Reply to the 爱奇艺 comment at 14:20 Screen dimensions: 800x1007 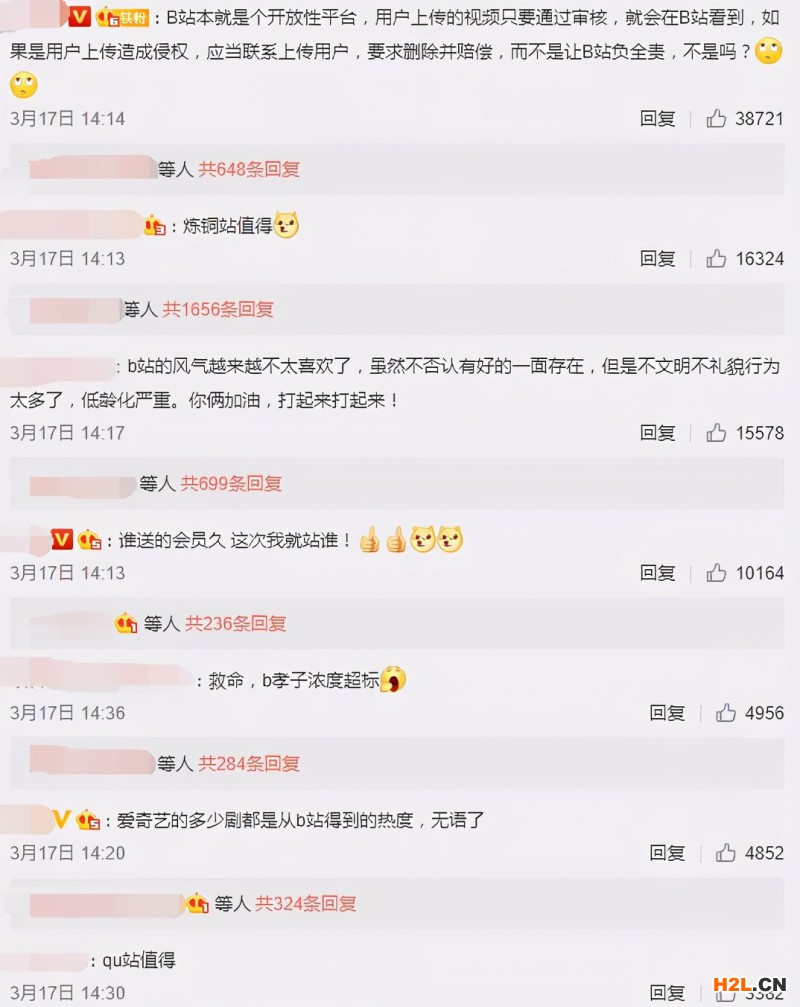point(667,853)
